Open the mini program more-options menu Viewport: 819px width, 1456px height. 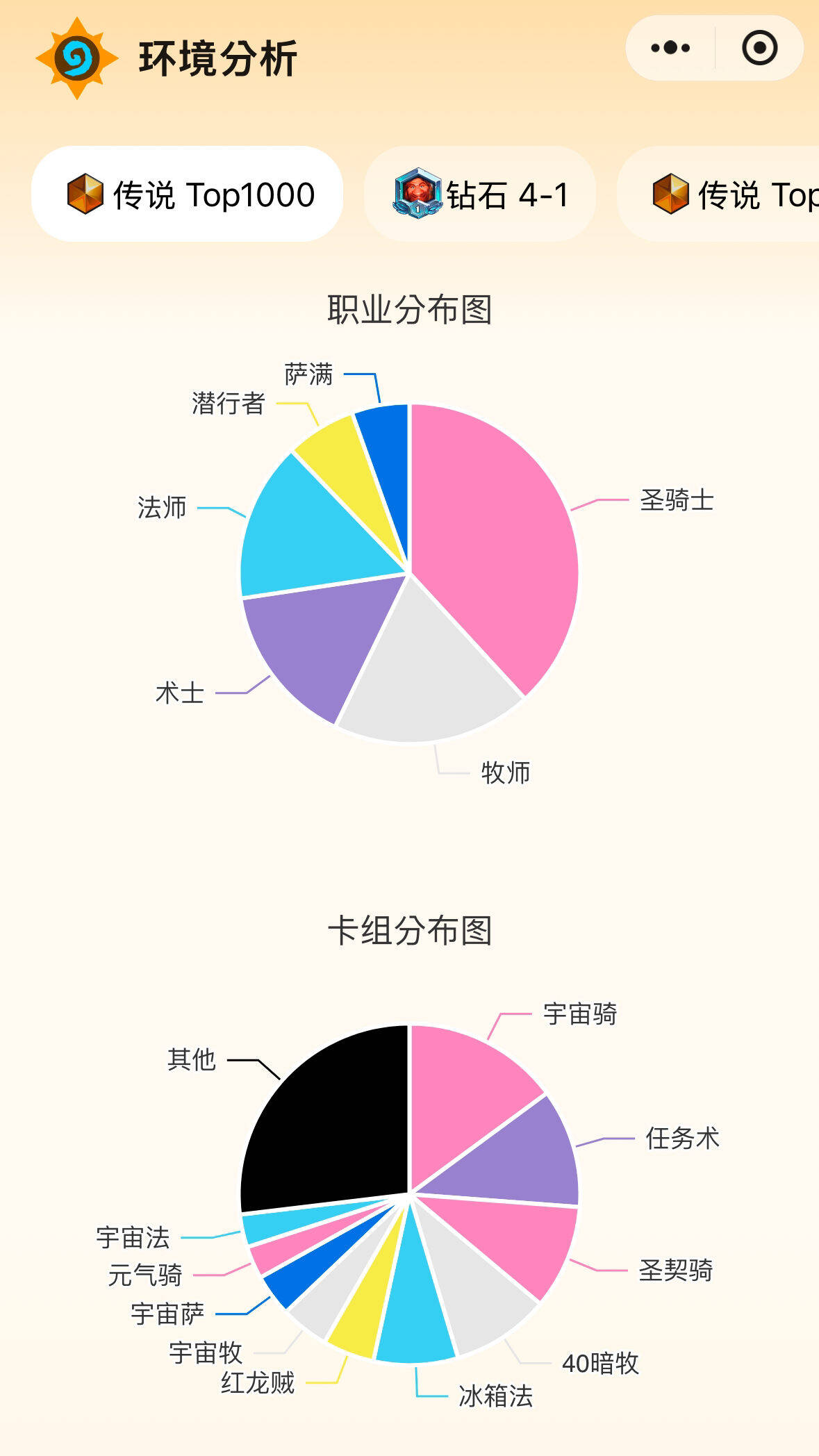[670, 48]
